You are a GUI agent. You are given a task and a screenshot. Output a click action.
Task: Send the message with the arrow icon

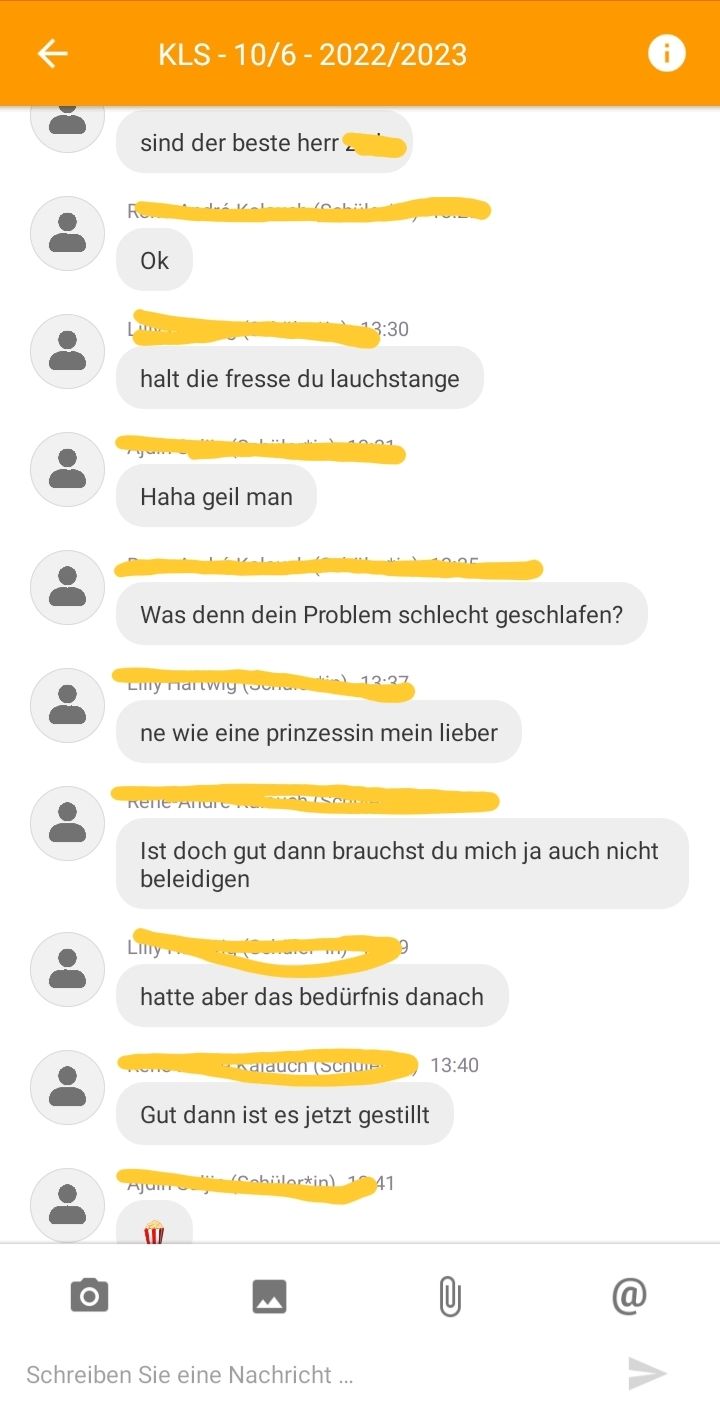pyautogui.click(x=647, y=1374)
